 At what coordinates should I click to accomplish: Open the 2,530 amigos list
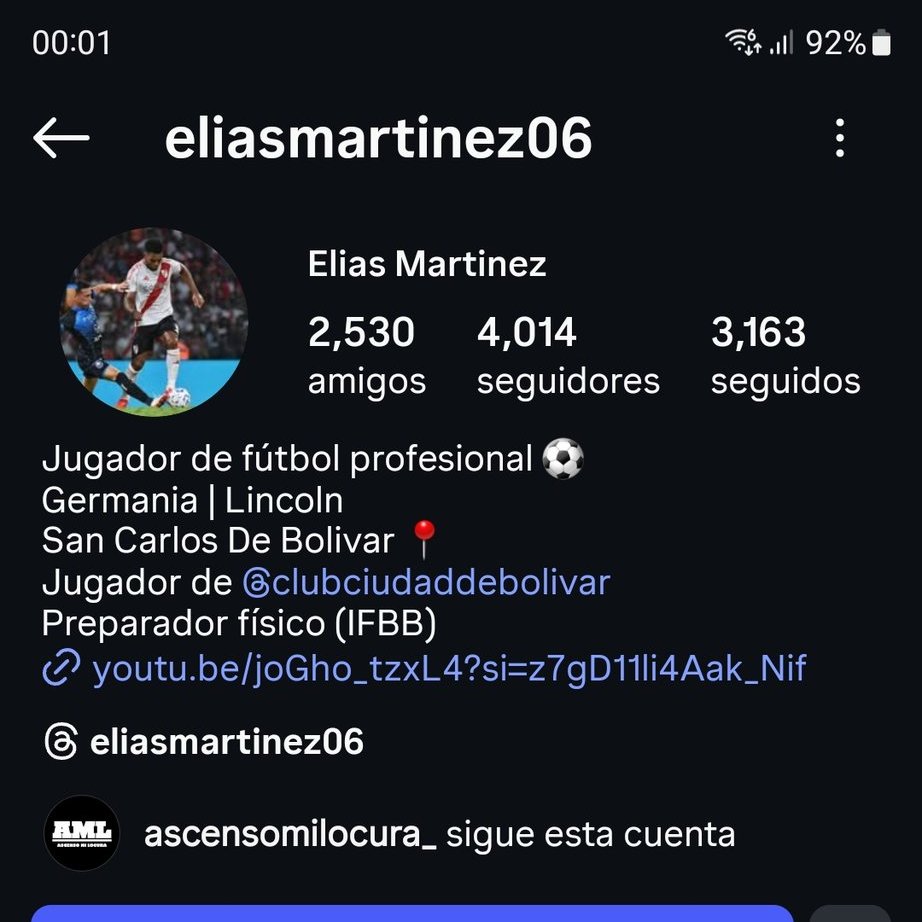pyautogui.click(x=366, y=355)
